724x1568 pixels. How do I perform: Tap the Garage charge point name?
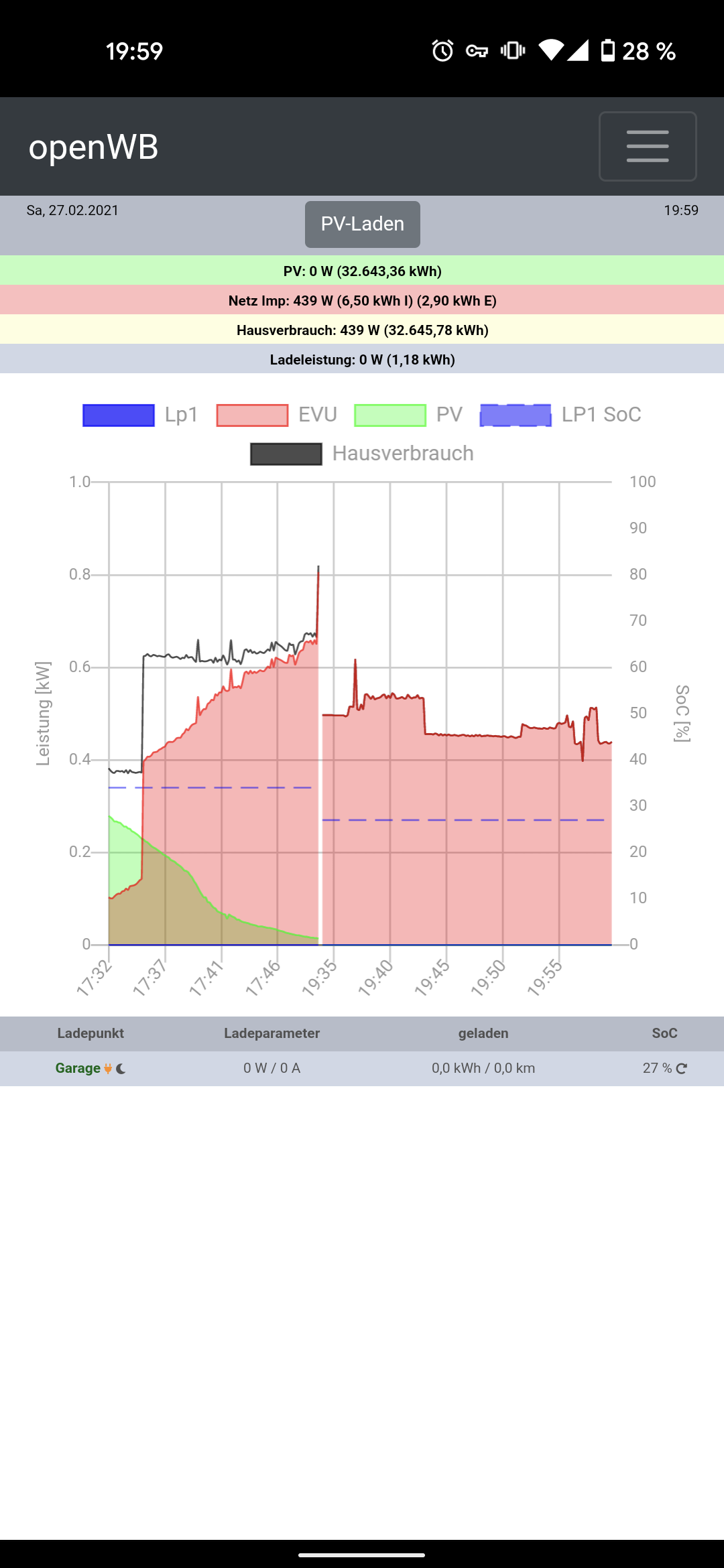(78, 1068)
